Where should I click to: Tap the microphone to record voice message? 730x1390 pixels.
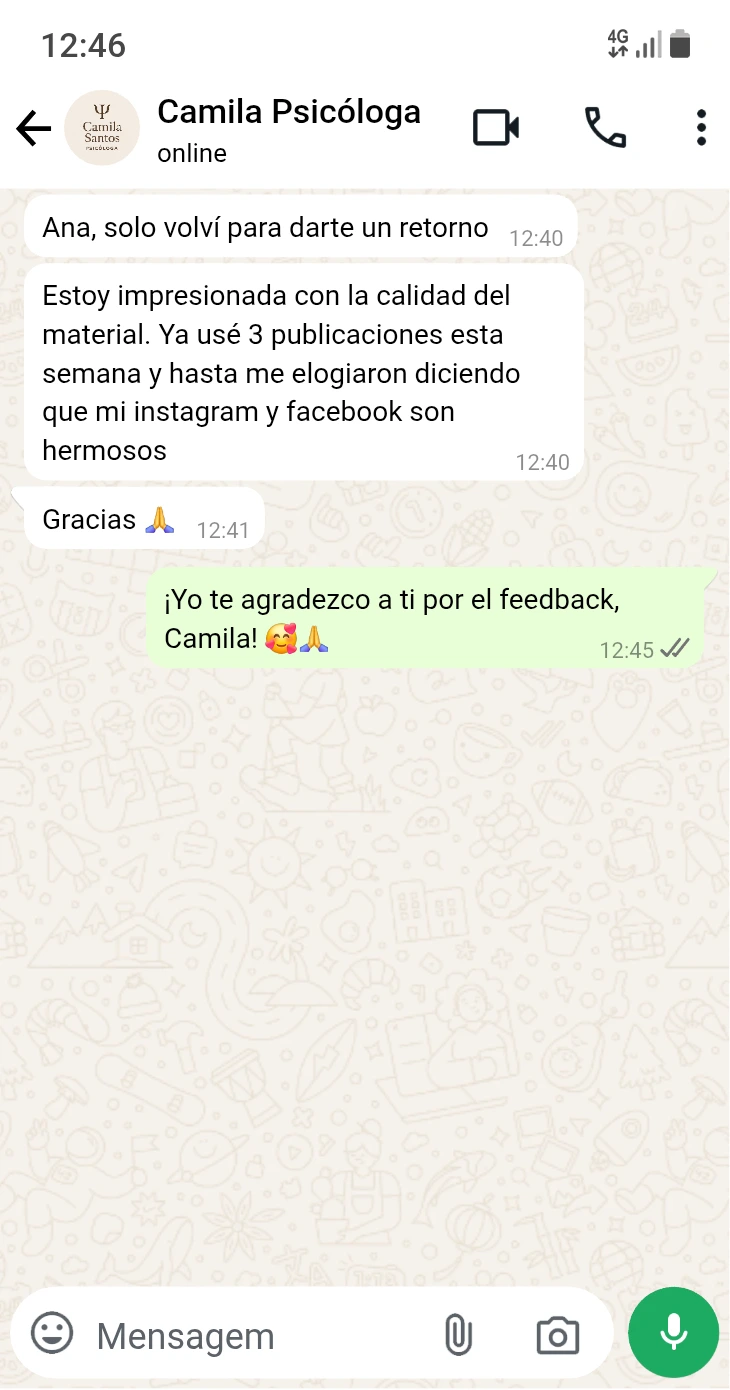pyautogui.click(x=673, y=1332)
